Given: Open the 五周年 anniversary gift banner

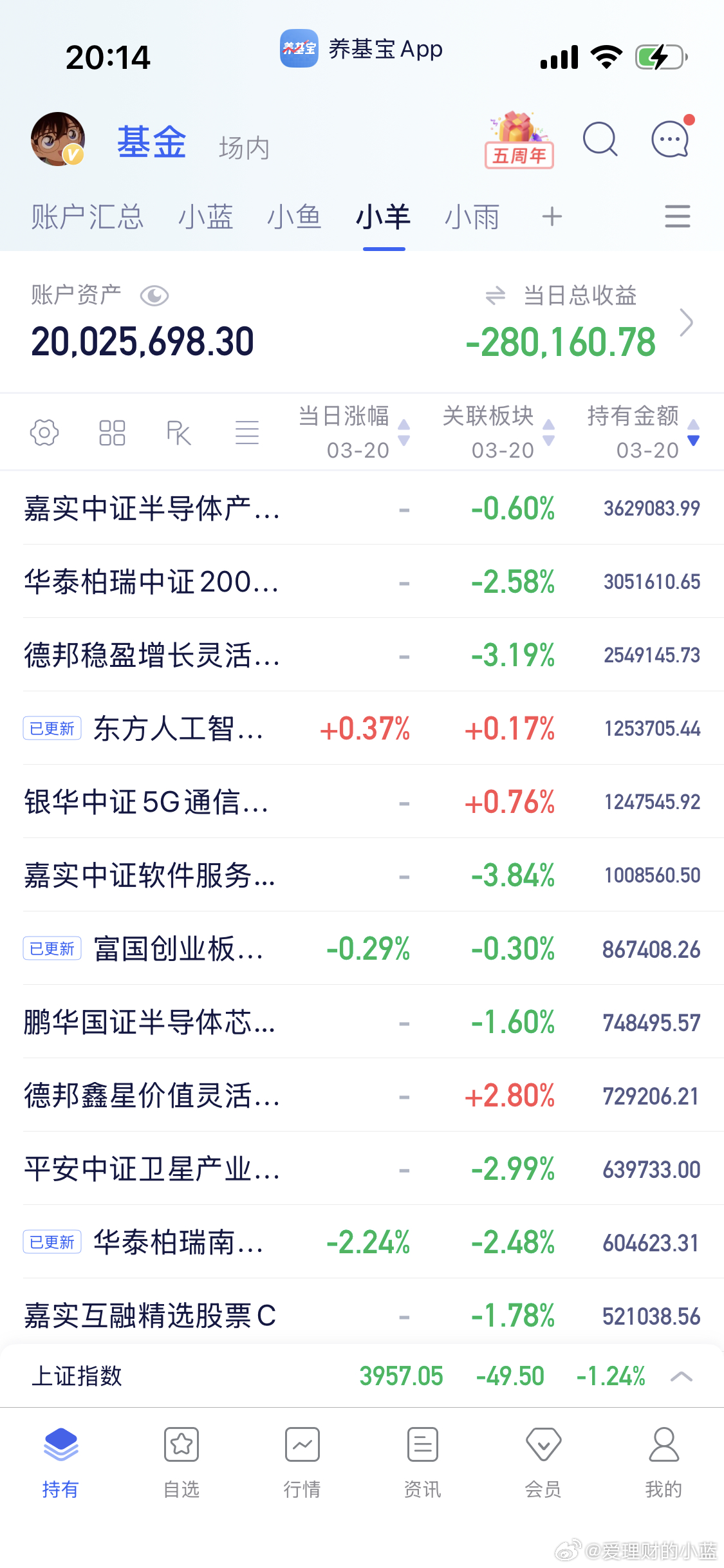Looking at the screenshot, I should [519, 140].
